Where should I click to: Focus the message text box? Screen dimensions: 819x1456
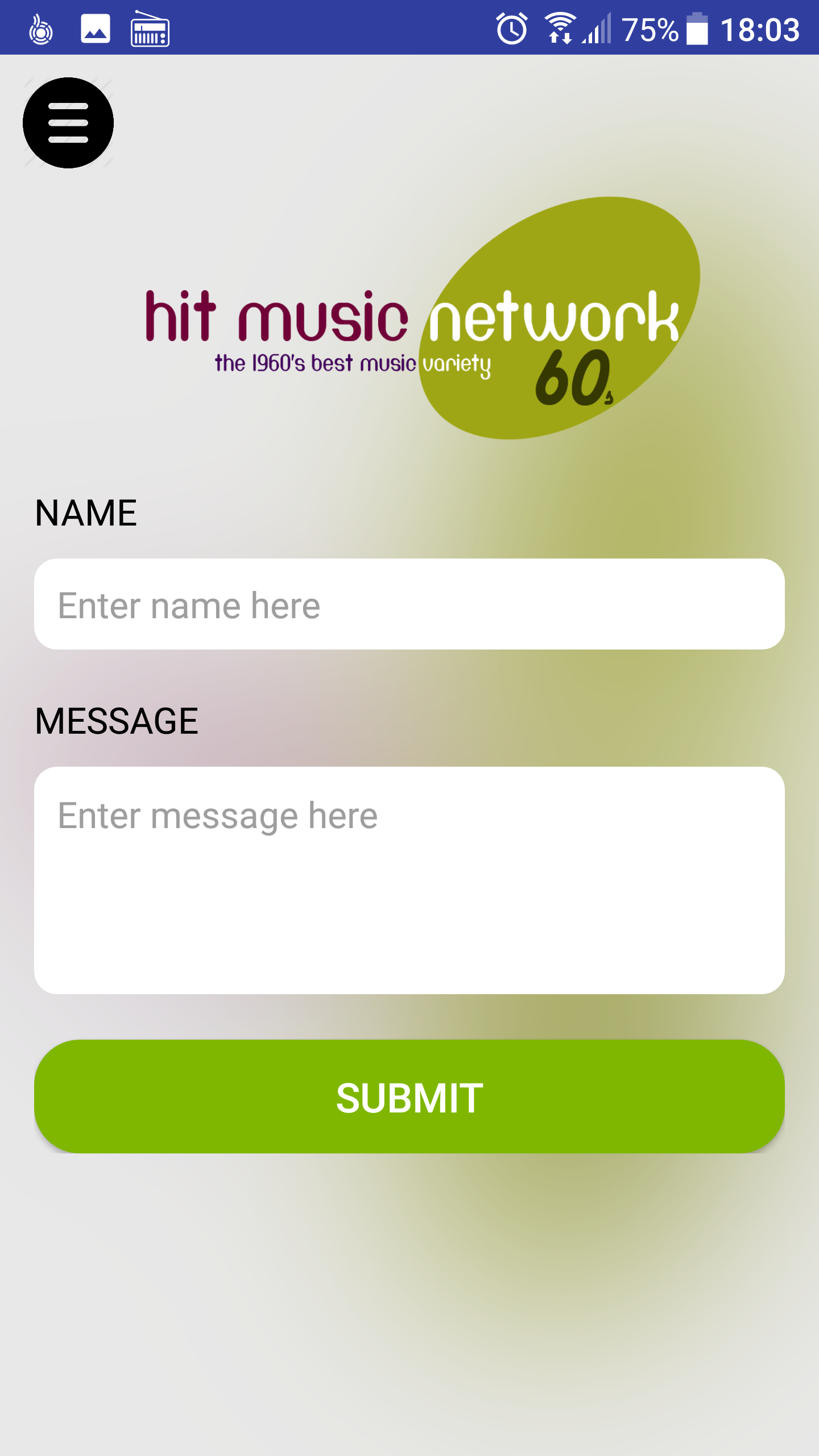tap(409, 880)
